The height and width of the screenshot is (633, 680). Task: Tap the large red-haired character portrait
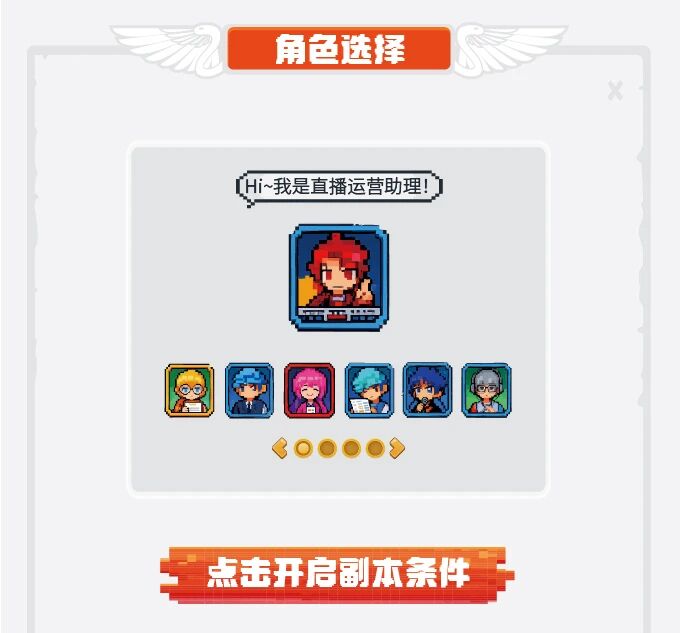pos(339,277)
